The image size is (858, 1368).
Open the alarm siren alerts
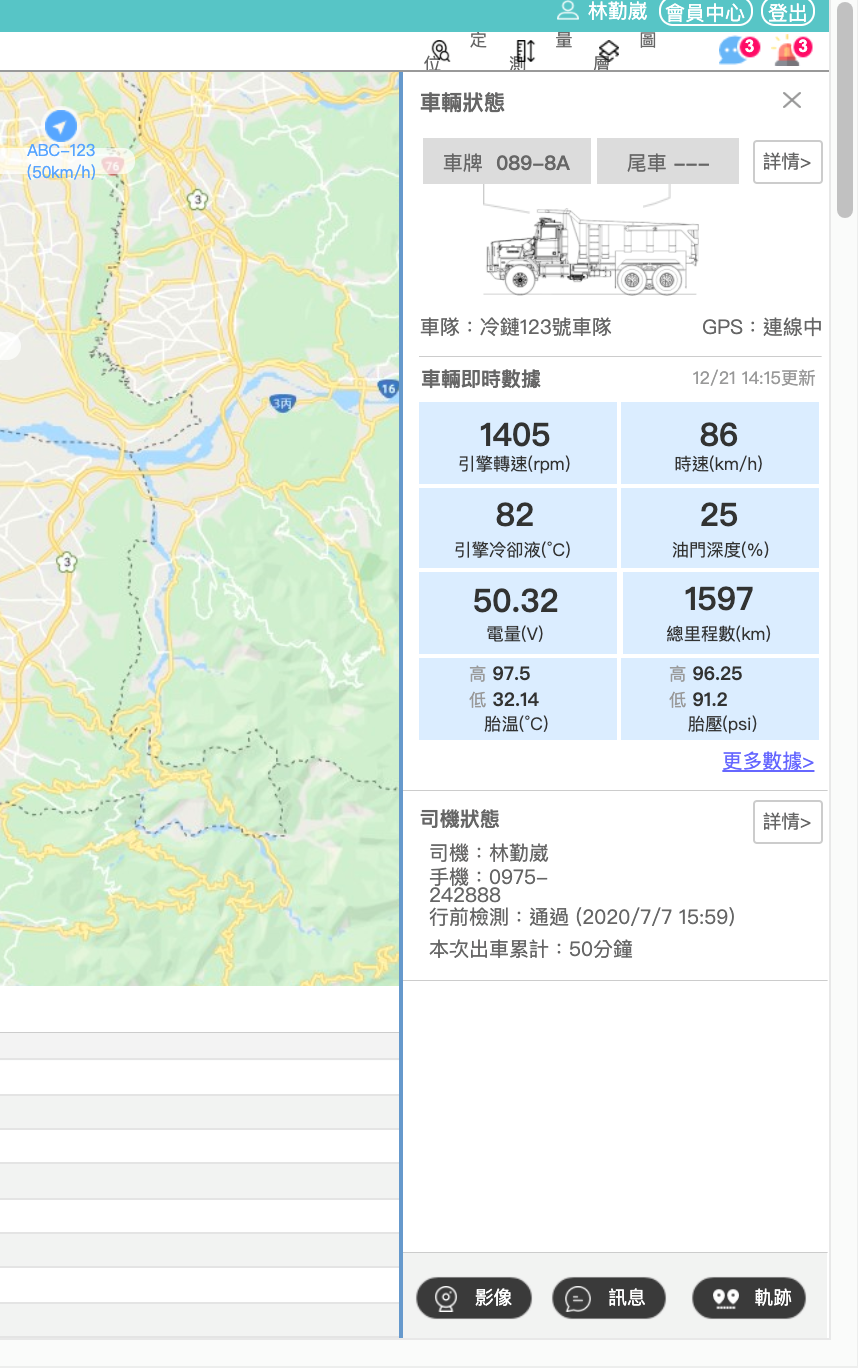pyautogui.click(x=790, y=51)
